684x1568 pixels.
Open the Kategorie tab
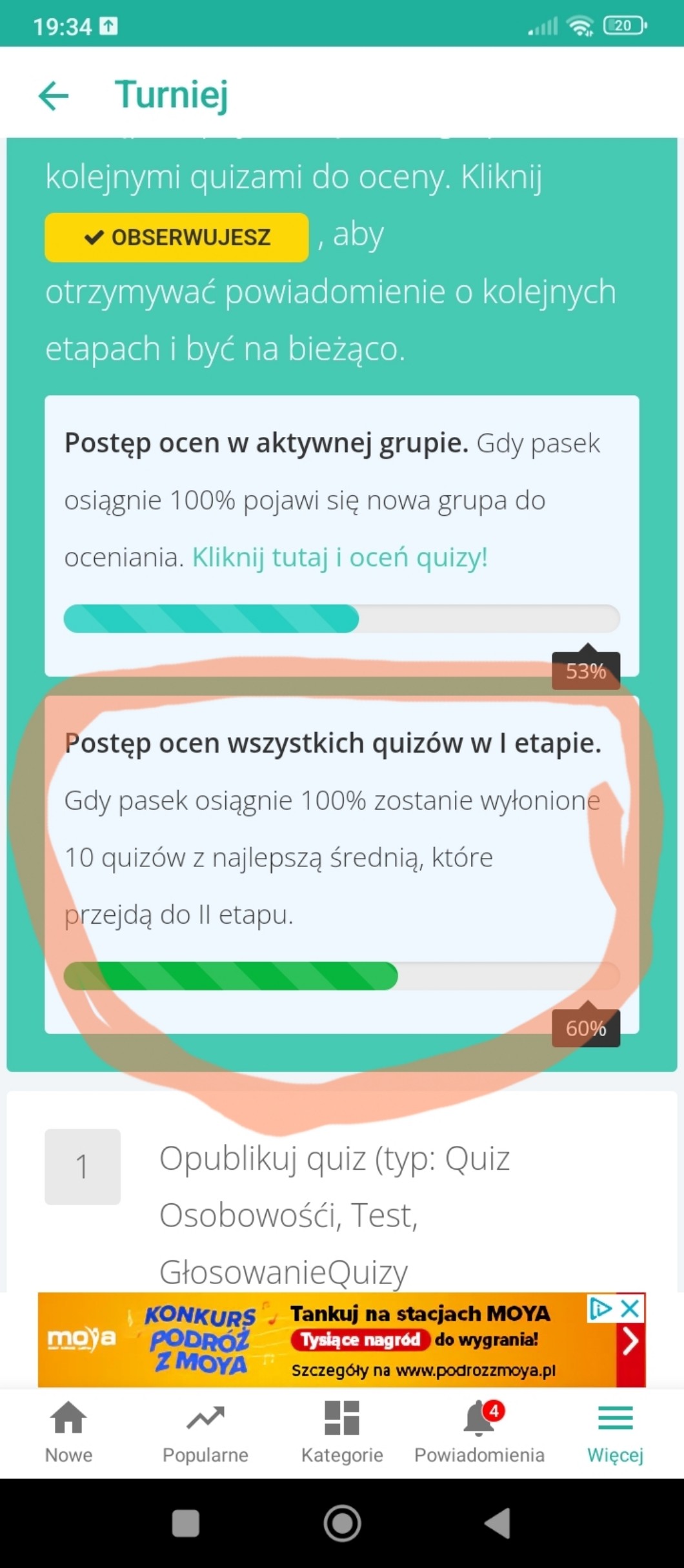(342, 1432)
